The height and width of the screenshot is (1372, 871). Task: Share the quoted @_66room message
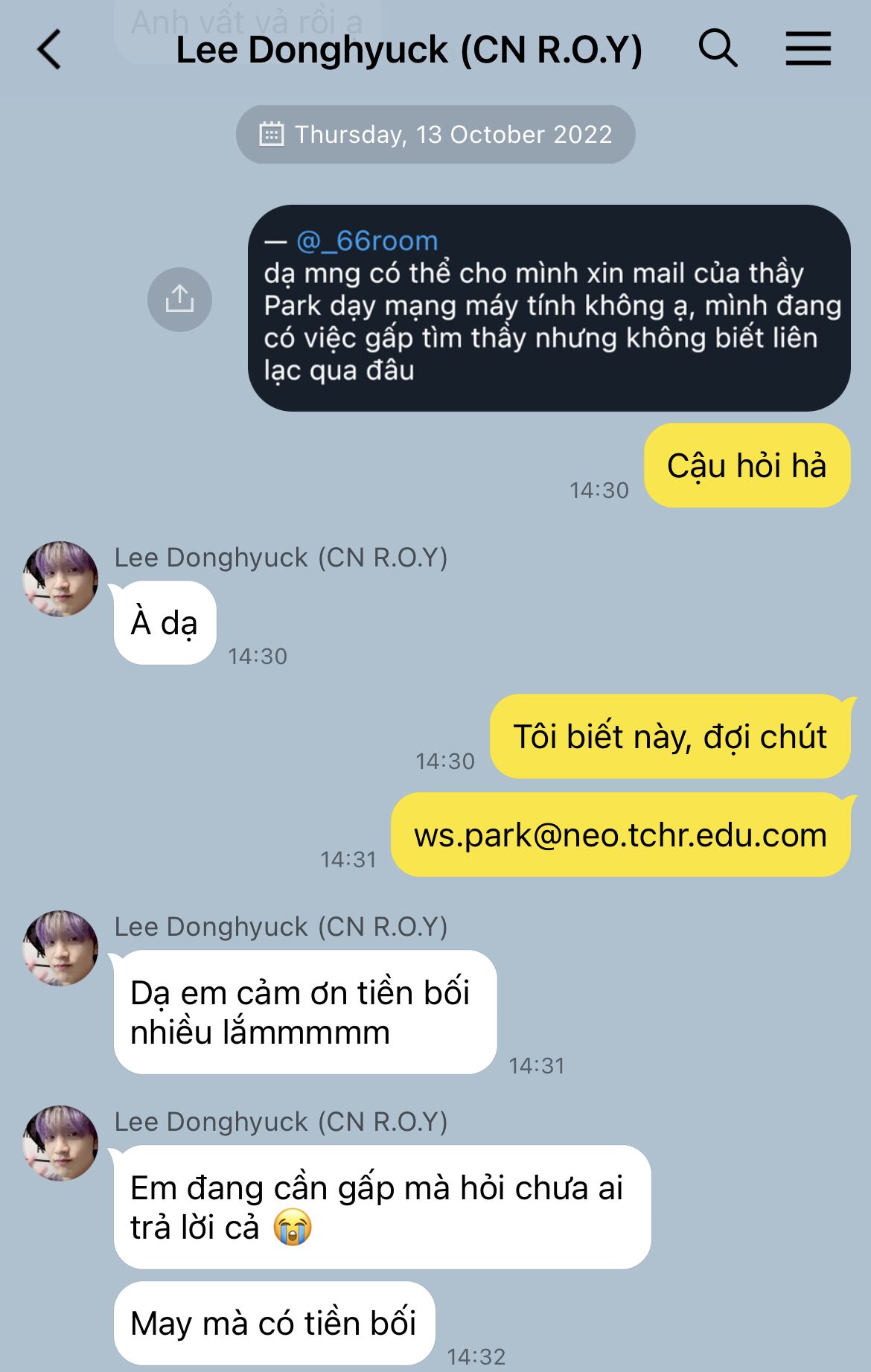tap(179, 299)
